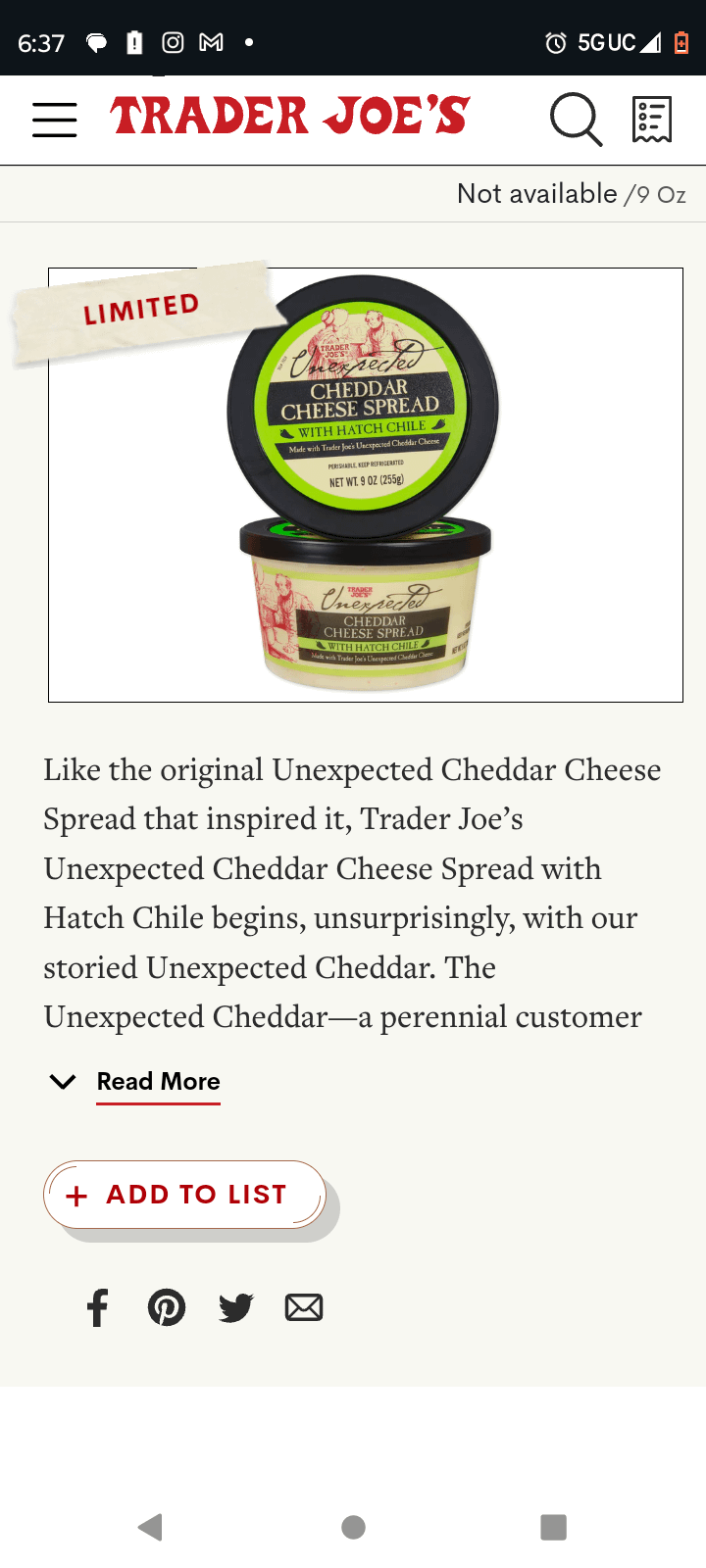The image size is (706, 1568).
Task: Pin this product on Pinterest
Action: tap(167, 1307)
